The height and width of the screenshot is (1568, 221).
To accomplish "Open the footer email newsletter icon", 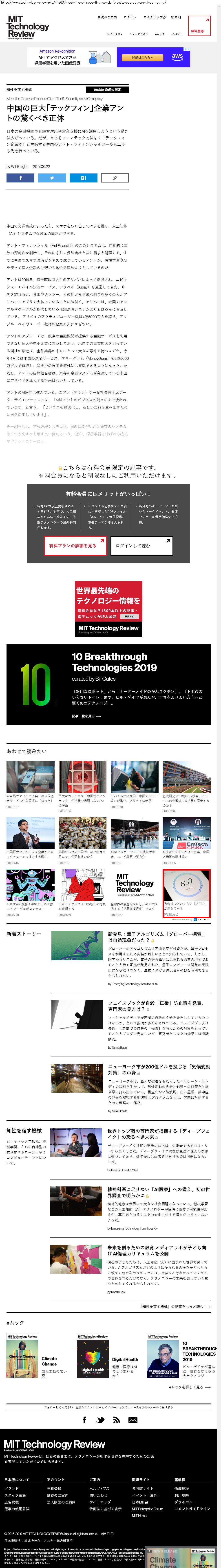I will point(133,1420).
